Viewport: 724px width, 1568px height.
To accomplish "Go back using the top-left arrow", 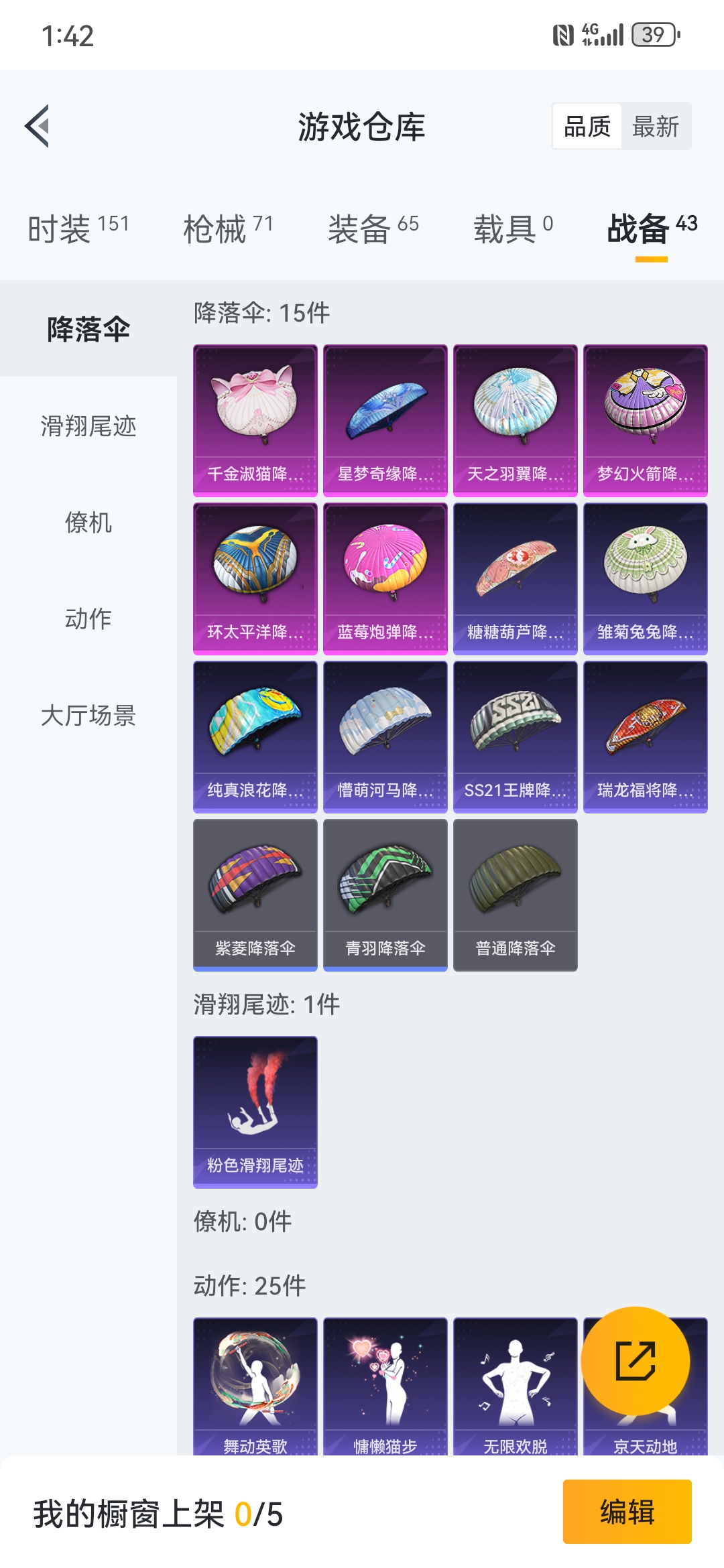I will click(x=38, y=126).
